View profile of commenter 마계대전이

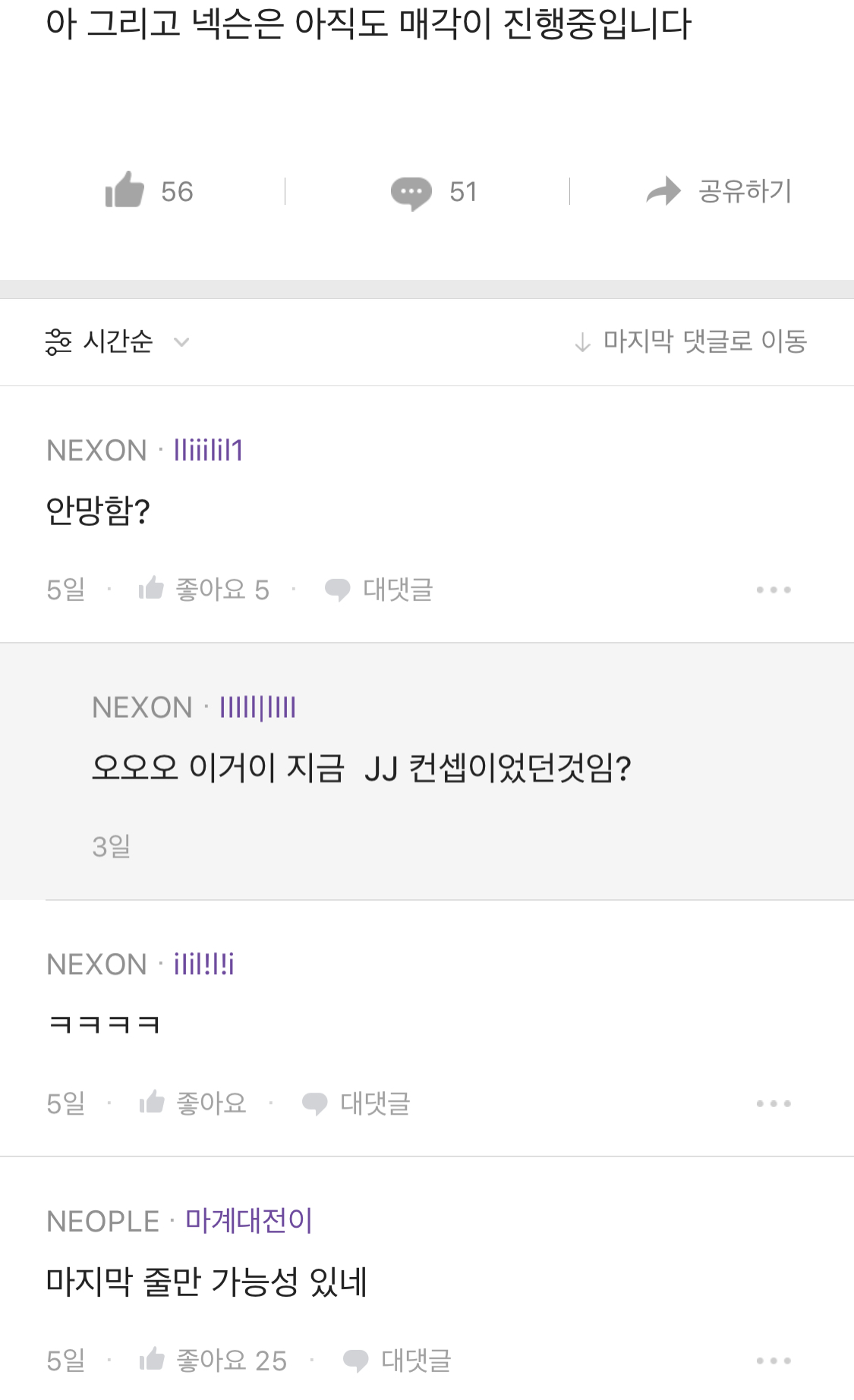[x=249, y=1221]
